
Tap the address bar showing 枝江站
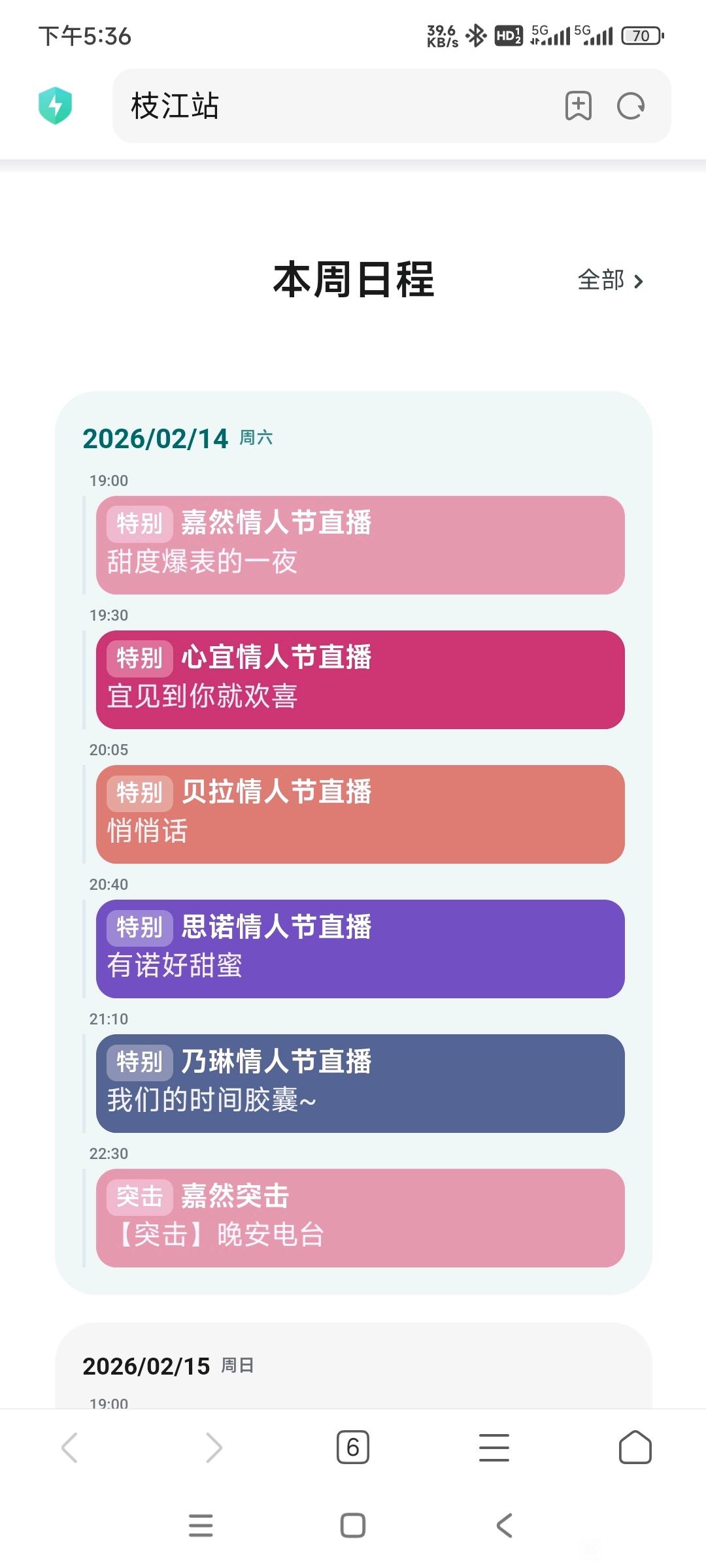[x=327, y=106]
